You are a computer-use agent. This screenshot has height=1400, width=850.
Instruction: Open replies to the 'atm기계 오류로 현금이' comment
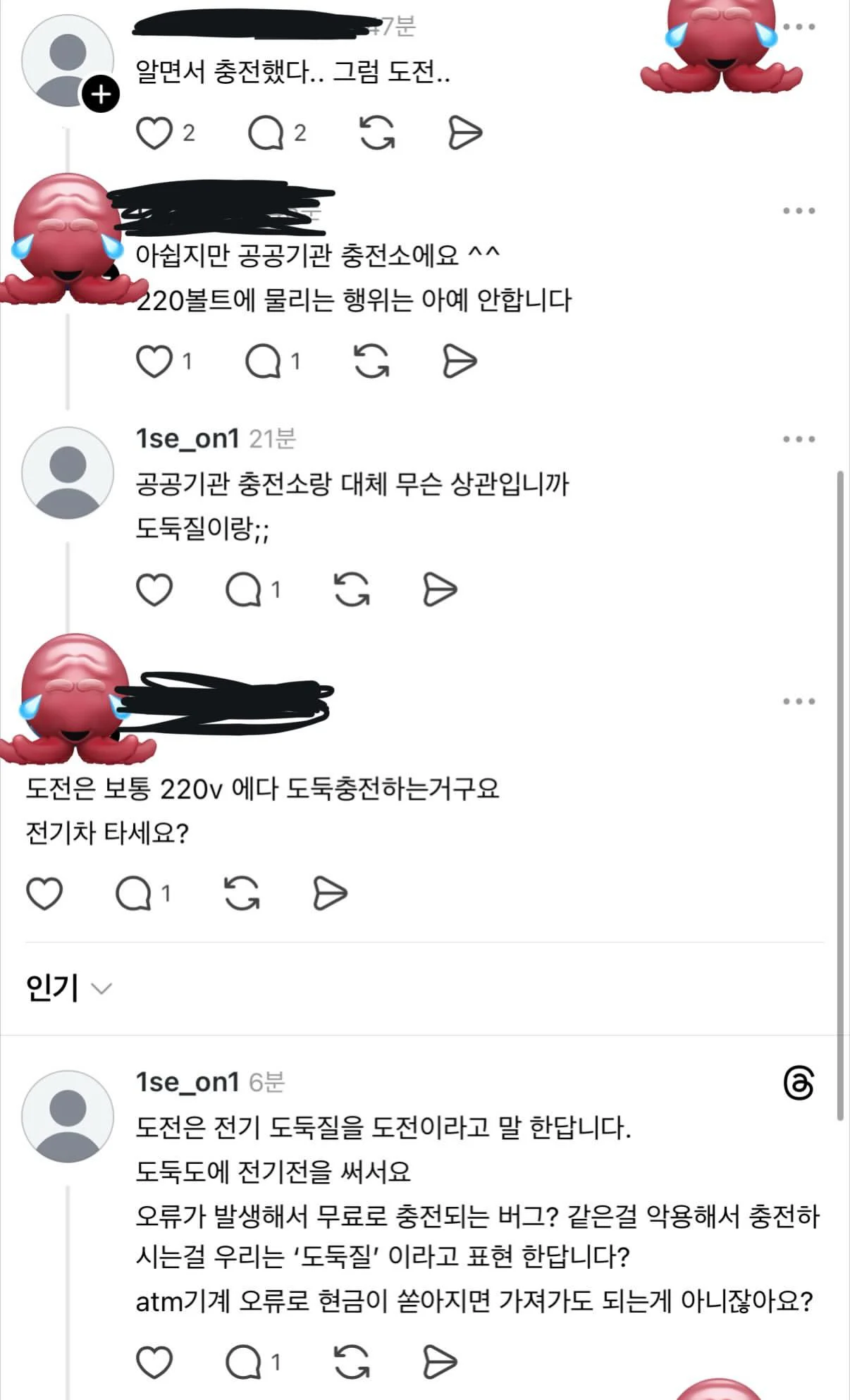pyautogui.click(x=243, y=1363)
